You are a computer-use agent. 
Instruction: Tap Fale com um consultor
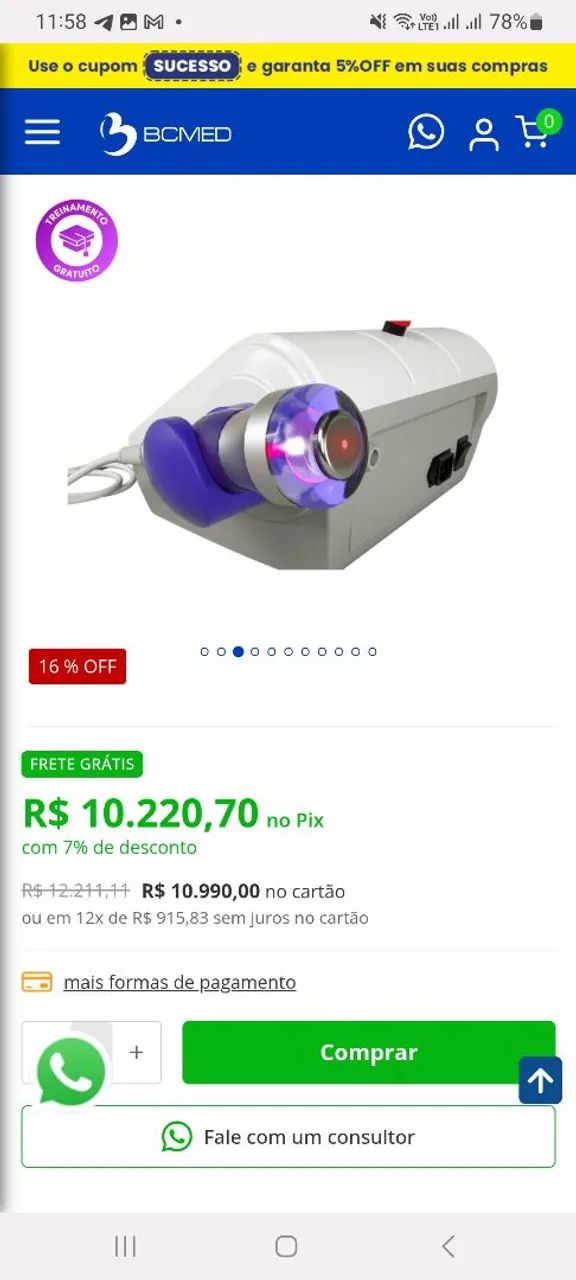[x=288, y=1136]
